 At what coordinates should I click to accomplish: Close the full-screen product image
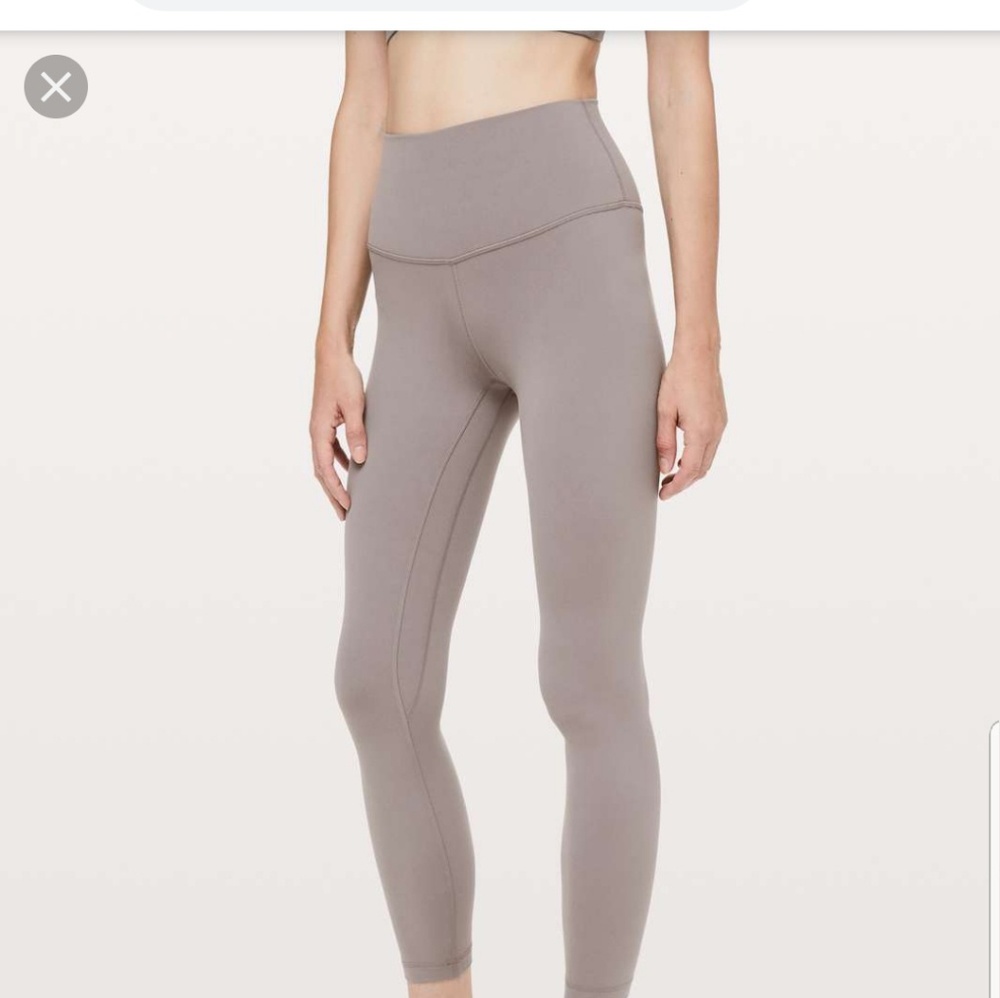pyautogui.click(x=56, y=87)
